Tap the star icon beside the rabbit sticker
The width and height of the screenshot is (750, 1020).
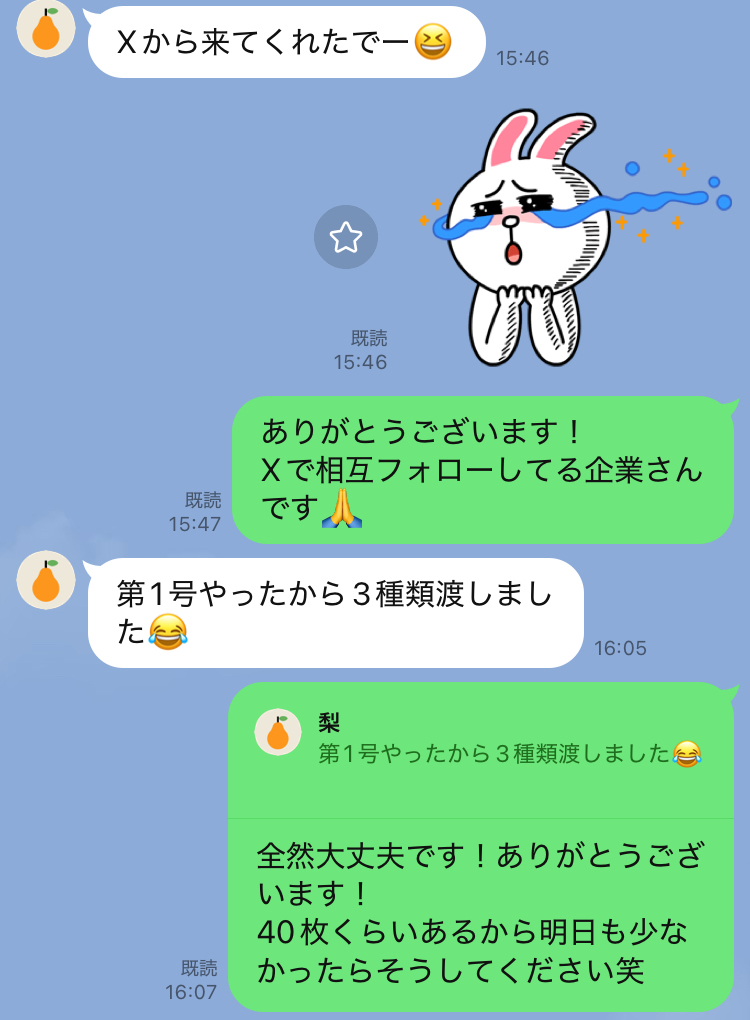pyautogui.click(x=346, y=237)
